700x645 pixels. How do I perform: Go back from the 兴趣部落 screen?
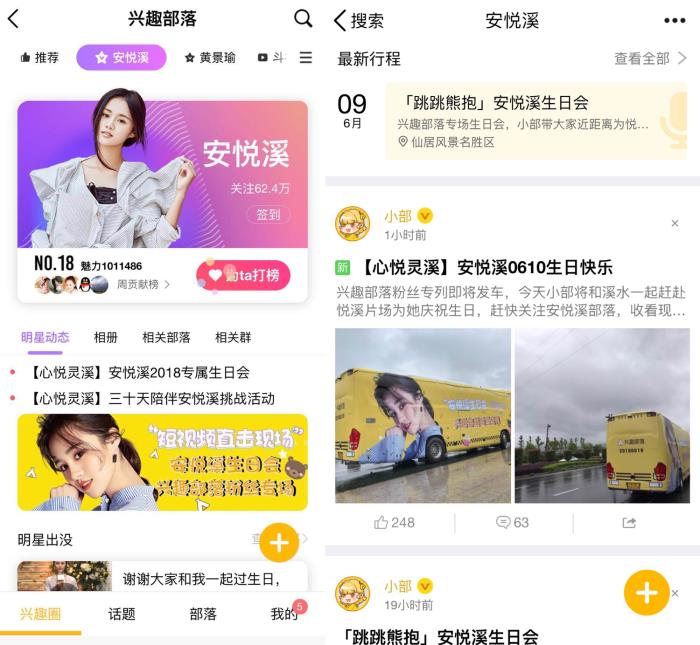click(x=14, y=18)
